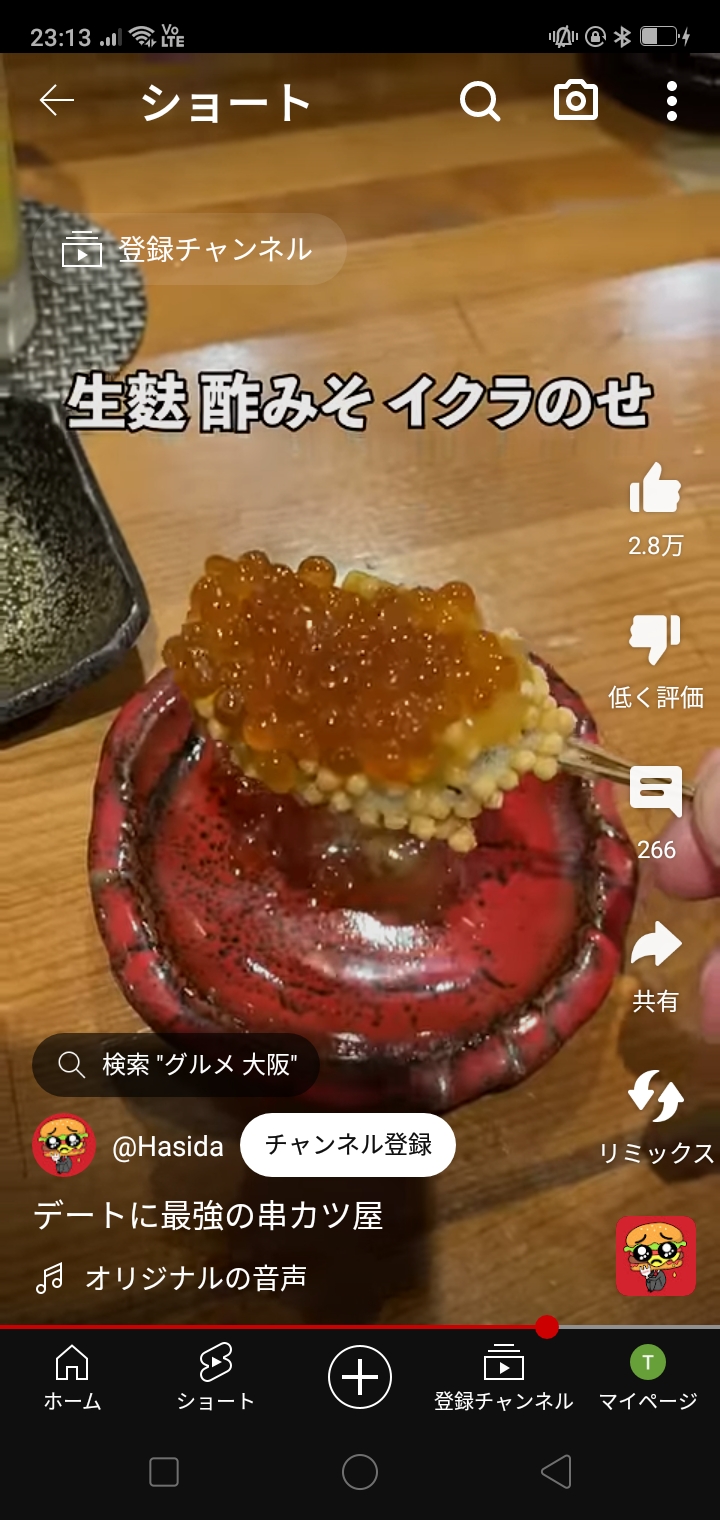The height and width of the screenshot is (1520, 720).
Task: Tap the system back triangle button
Action: tap(556, 1471)
